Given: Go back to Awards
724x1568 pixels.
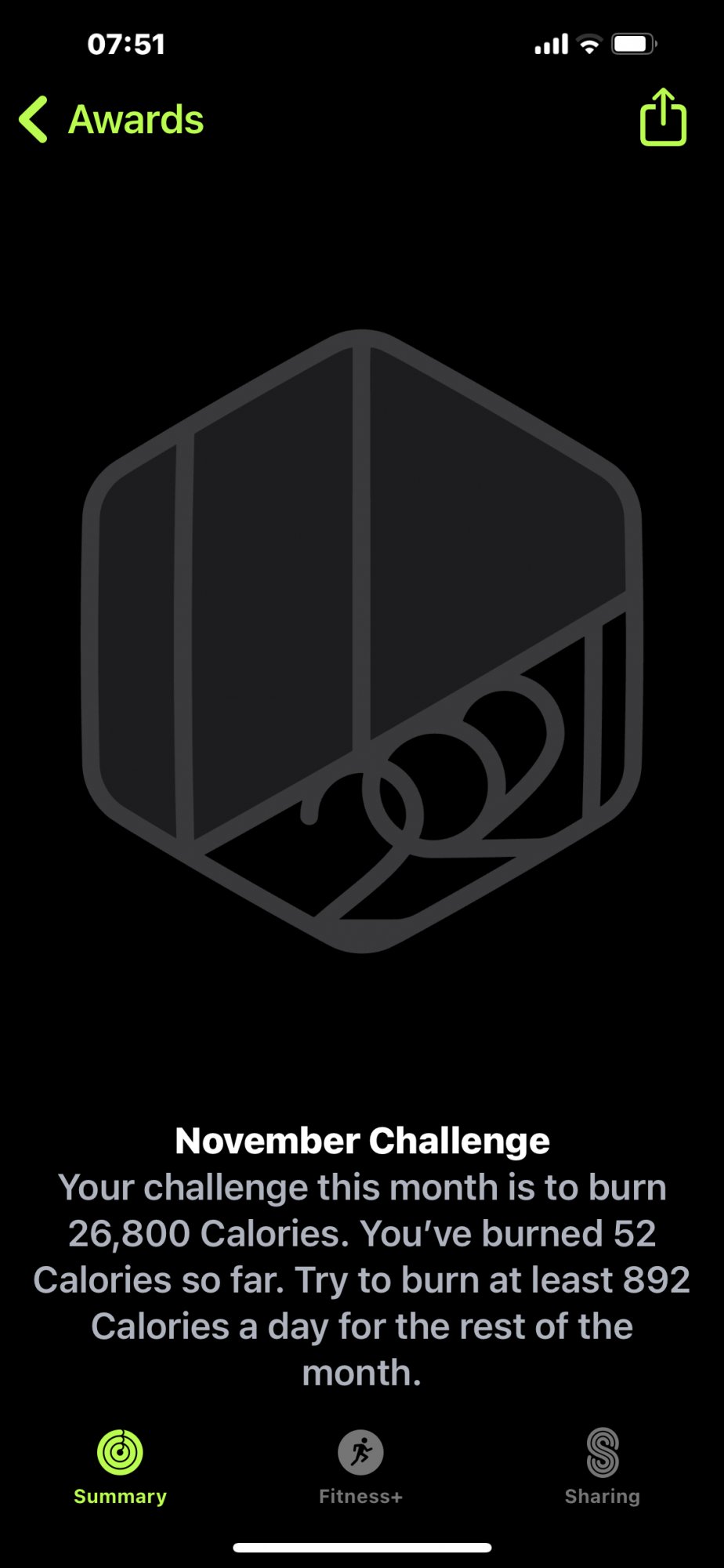Looking at the screenshot, I should (111, 120).
